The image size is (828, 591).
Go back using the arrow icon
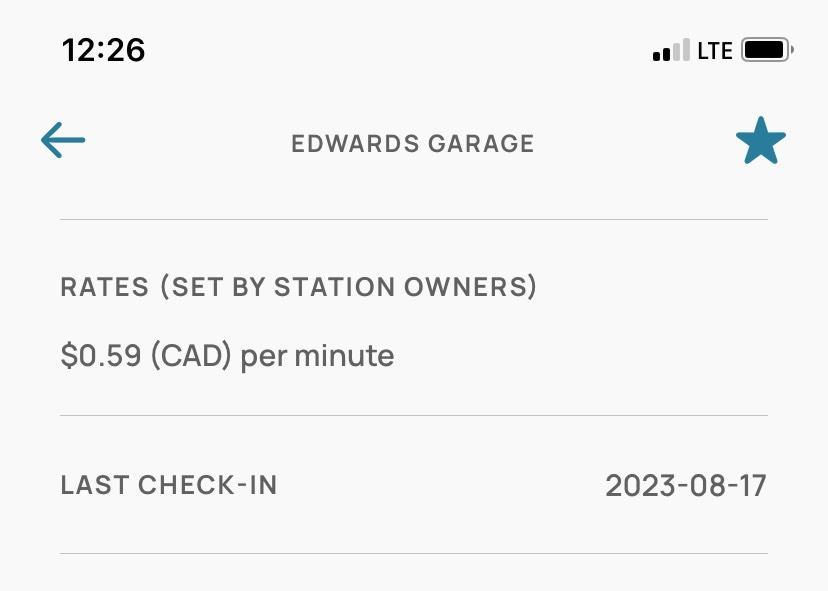click(x=63, y=141)
